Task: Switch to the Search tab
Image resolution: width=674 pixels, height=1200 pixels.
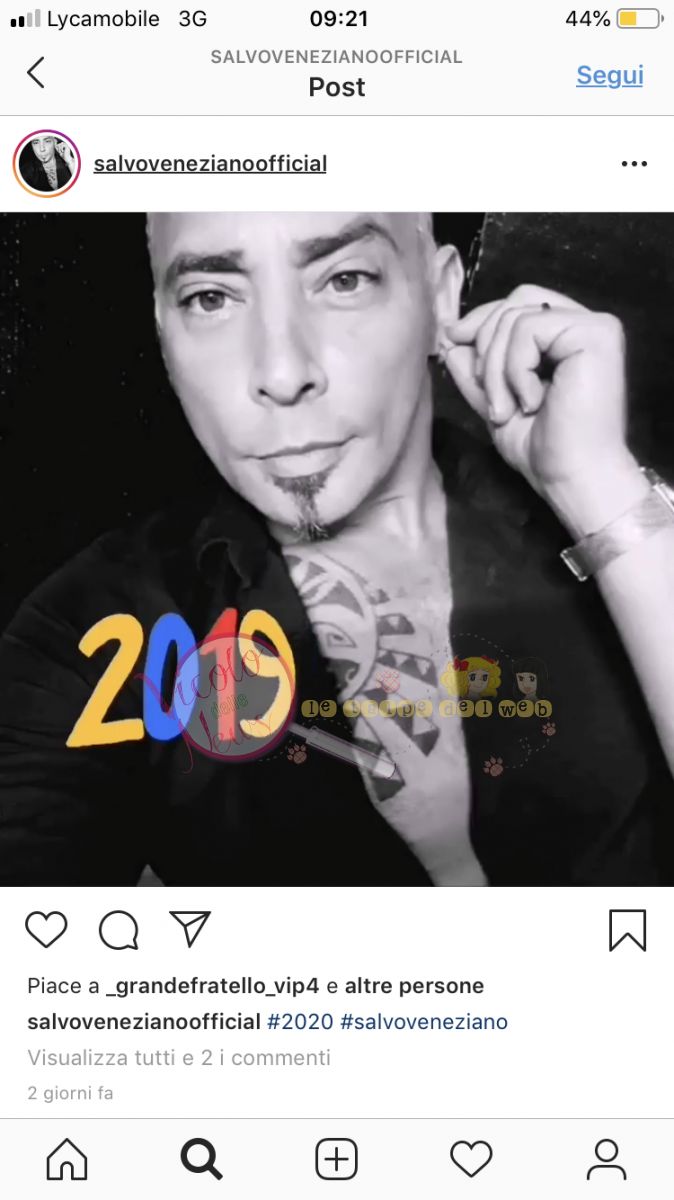Action: tap(201, 1160)
